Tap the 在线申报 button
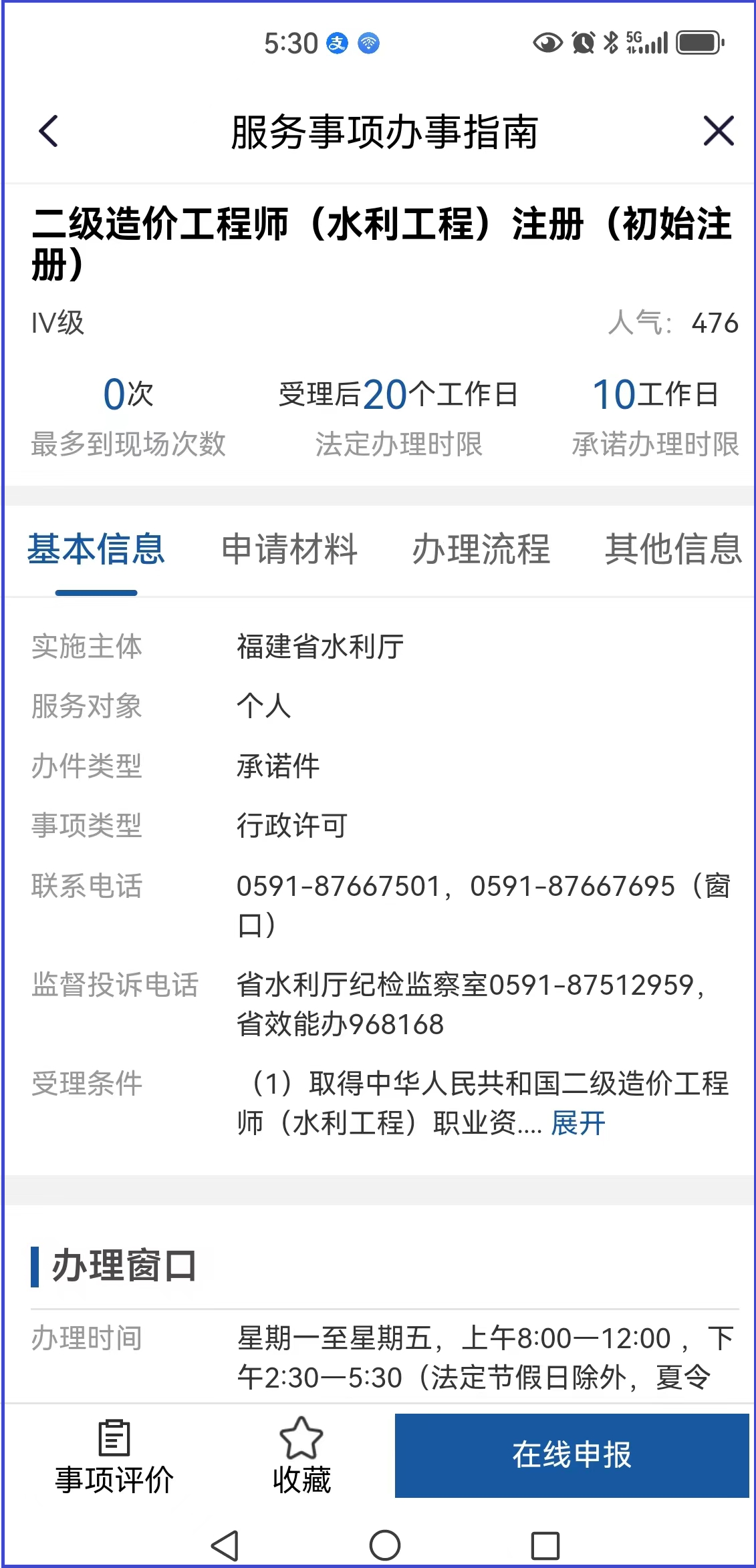The image size is (756, 1568). 572,1455
